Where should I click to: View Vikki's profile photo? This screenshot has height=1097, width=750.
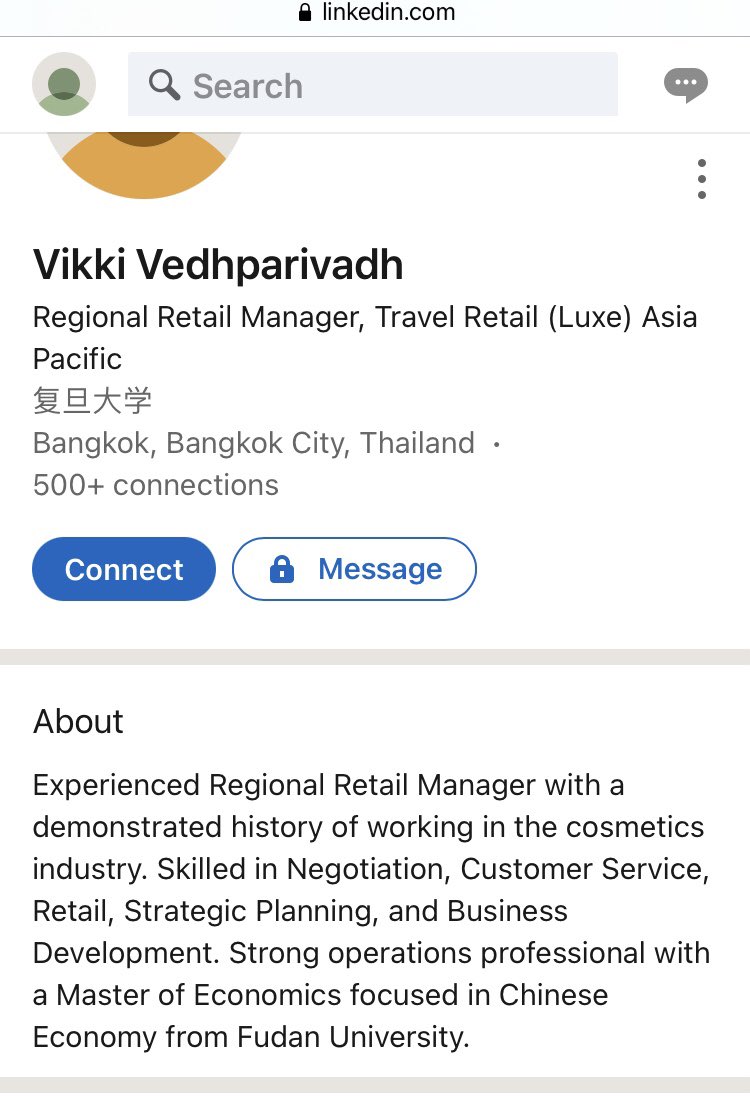(x=144, y=164)
